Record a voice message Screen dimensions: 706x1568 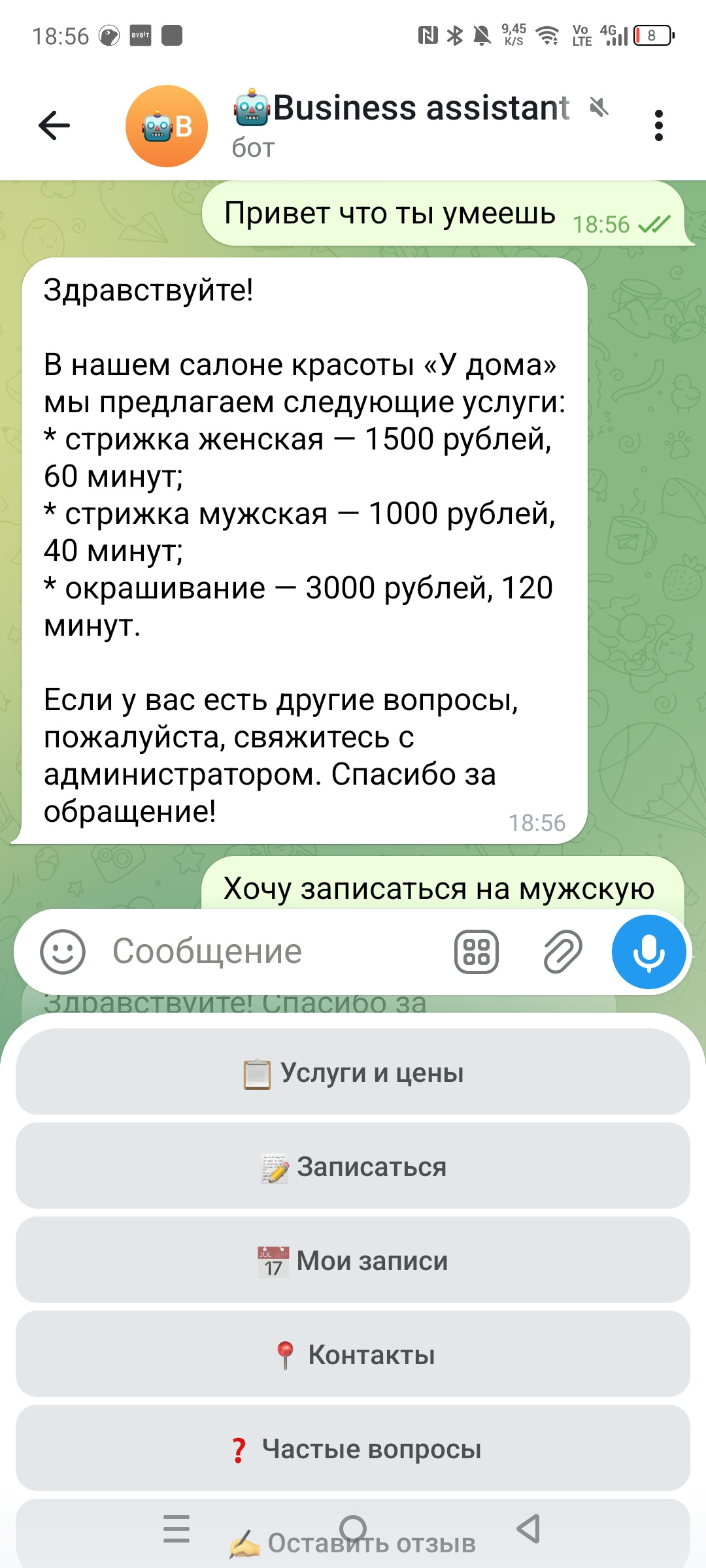click(x=648, y=952)
